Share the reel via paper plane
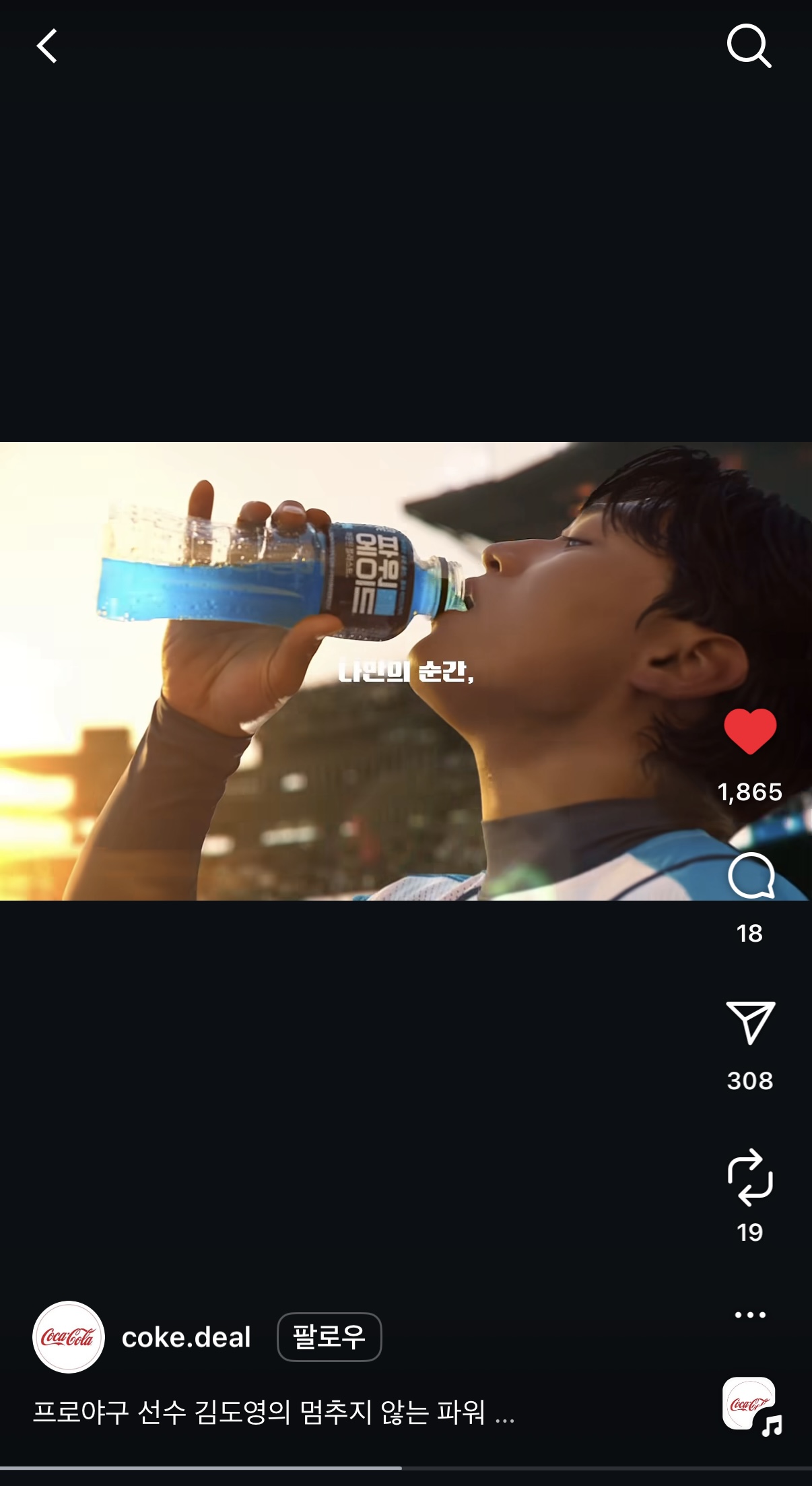 750,1023
